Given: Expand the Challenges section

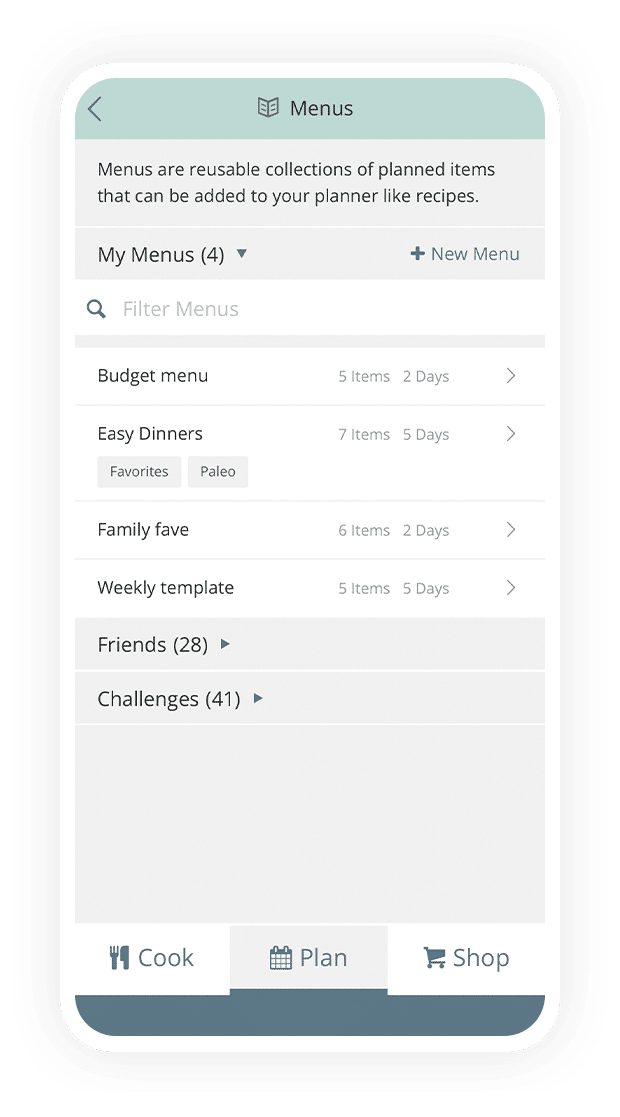Looking at the screenshot, I should pos(310,699).
